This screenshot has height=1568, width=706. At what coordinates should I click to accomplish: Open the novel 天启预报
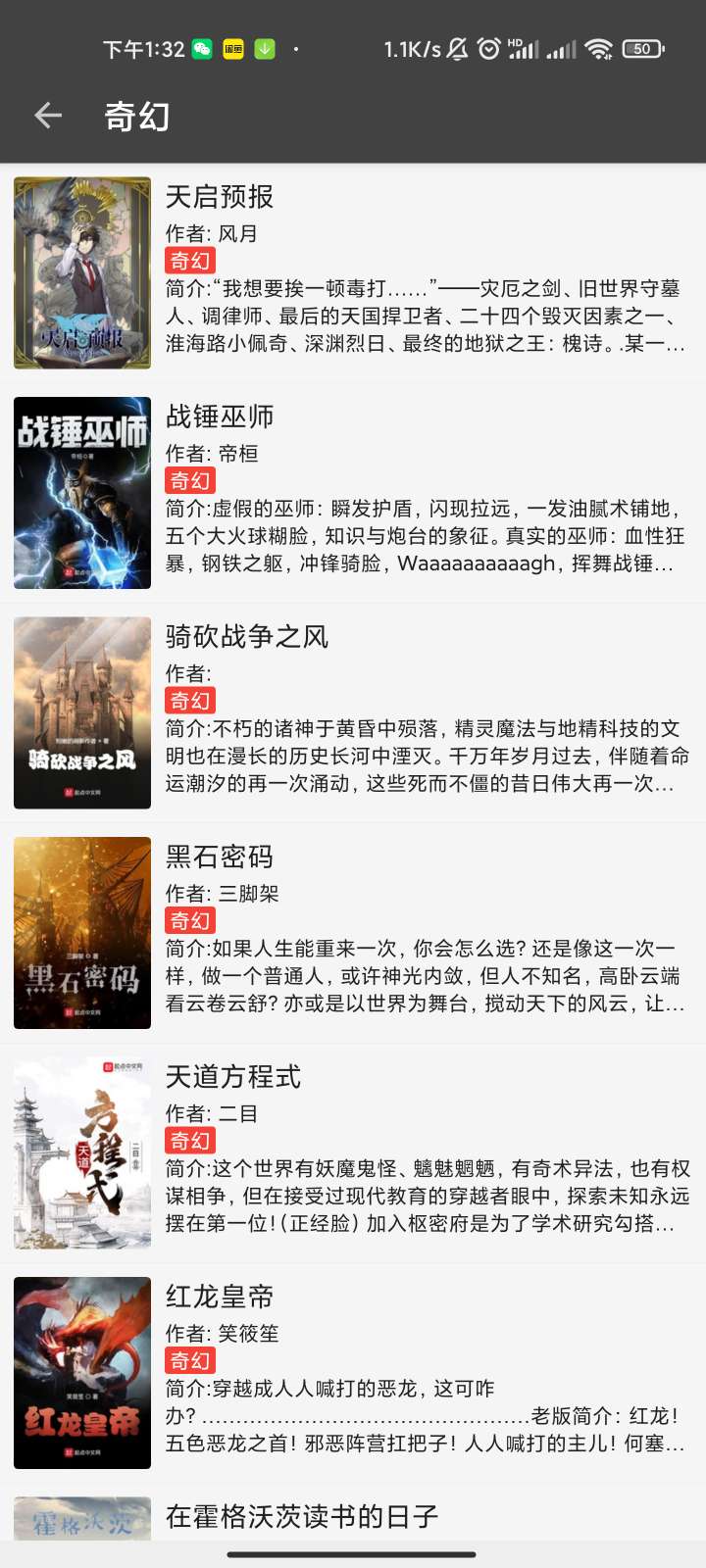coord(221,198)
